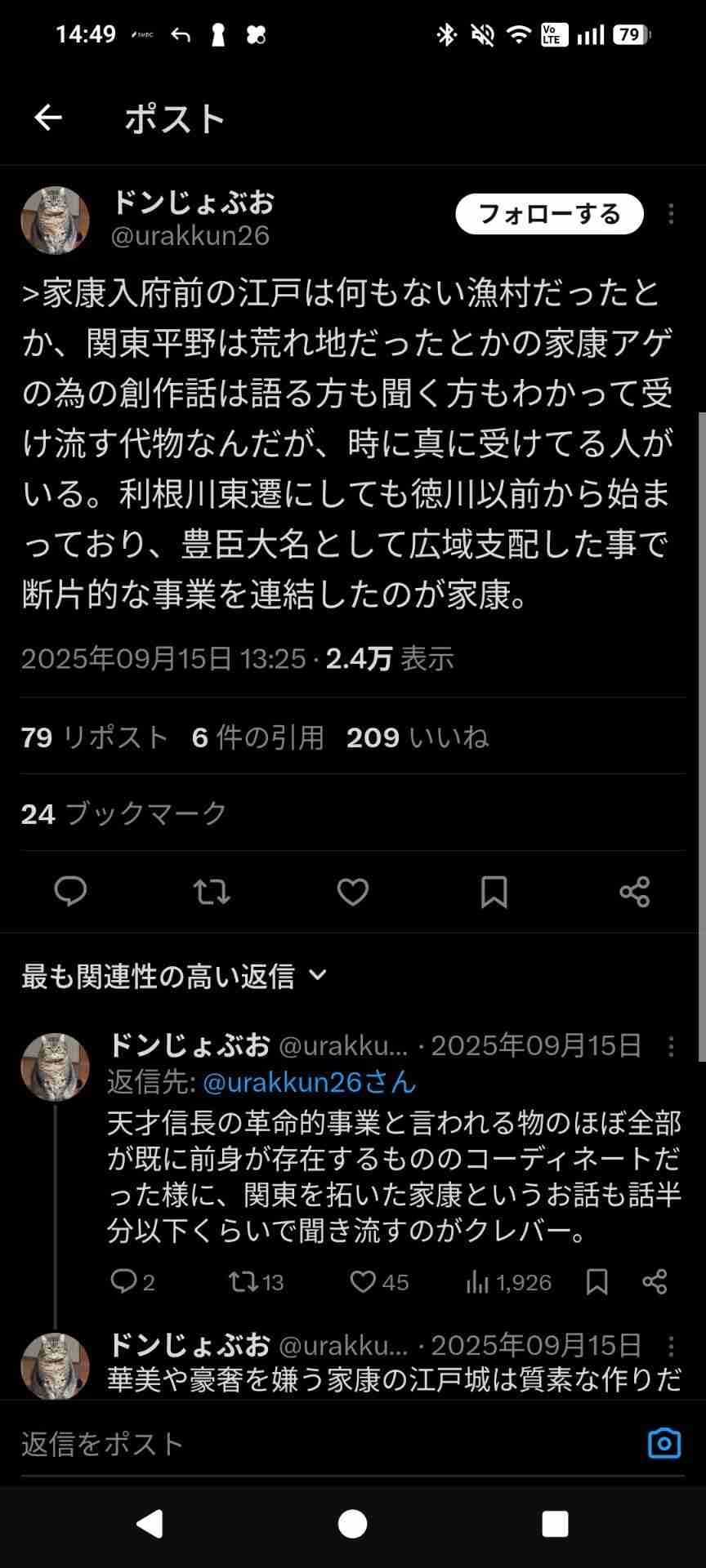Like the main post

[x=353, y=891]
